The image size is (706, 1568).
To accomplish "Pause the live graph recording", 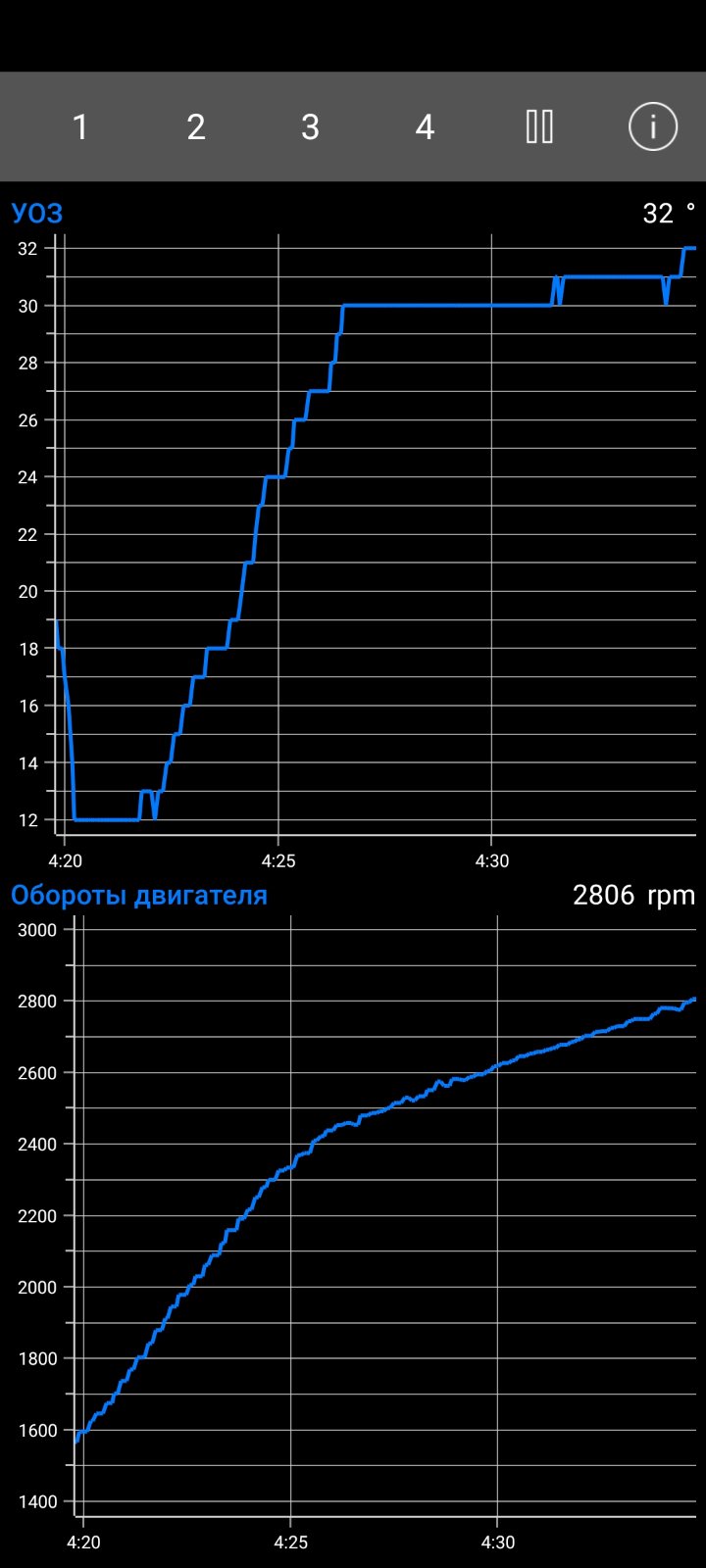I will [x=539, y=127].
